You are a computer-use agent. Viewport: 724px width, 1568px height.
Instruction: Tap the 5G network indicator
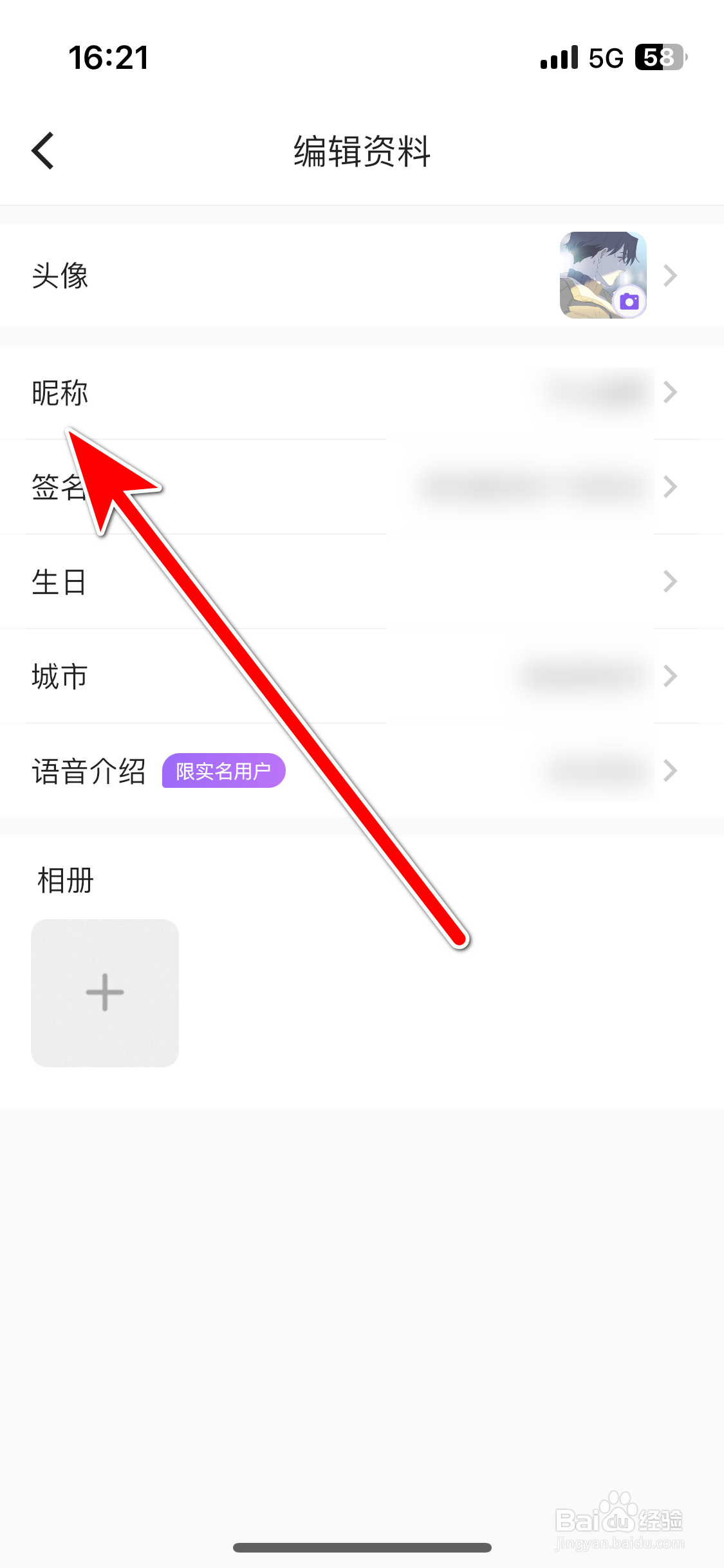pos(605,57)
